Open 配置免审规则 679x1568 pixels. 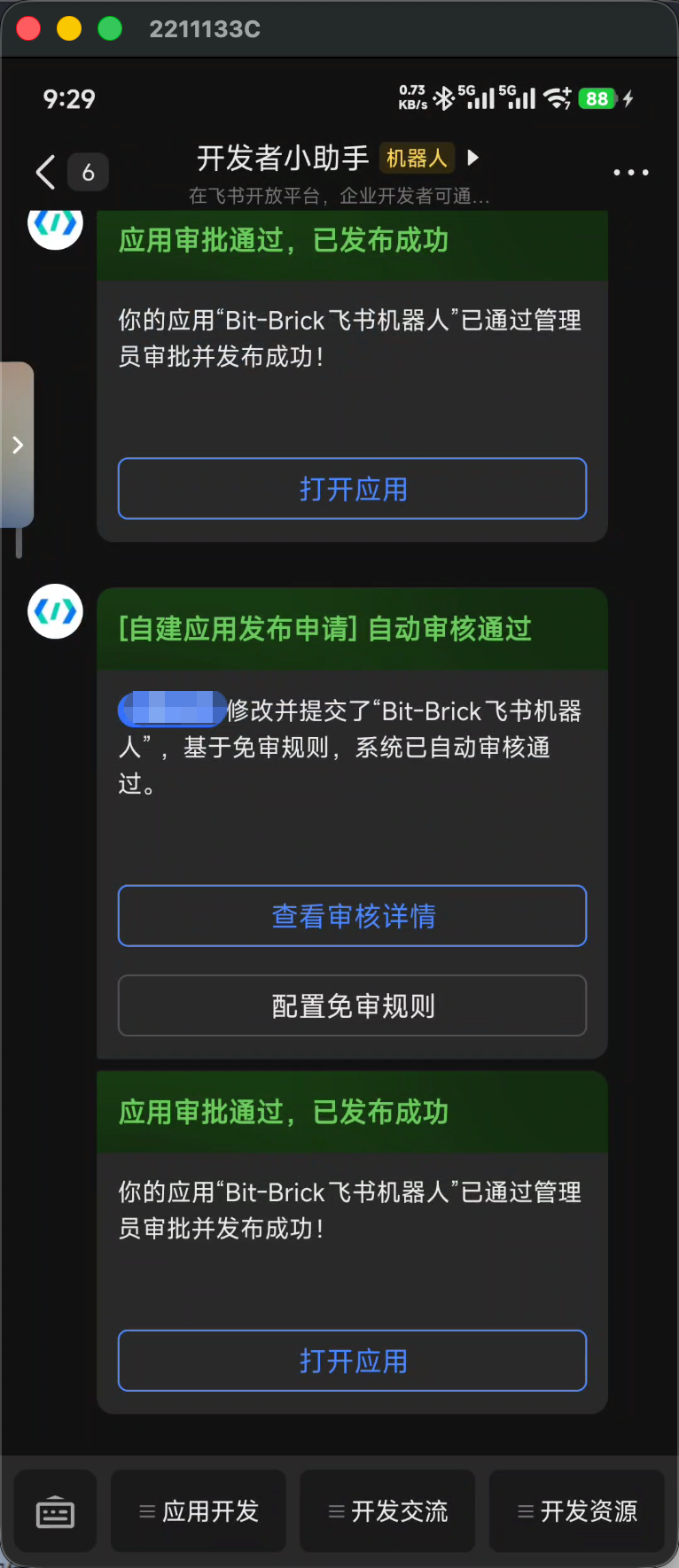[352, 1005]
